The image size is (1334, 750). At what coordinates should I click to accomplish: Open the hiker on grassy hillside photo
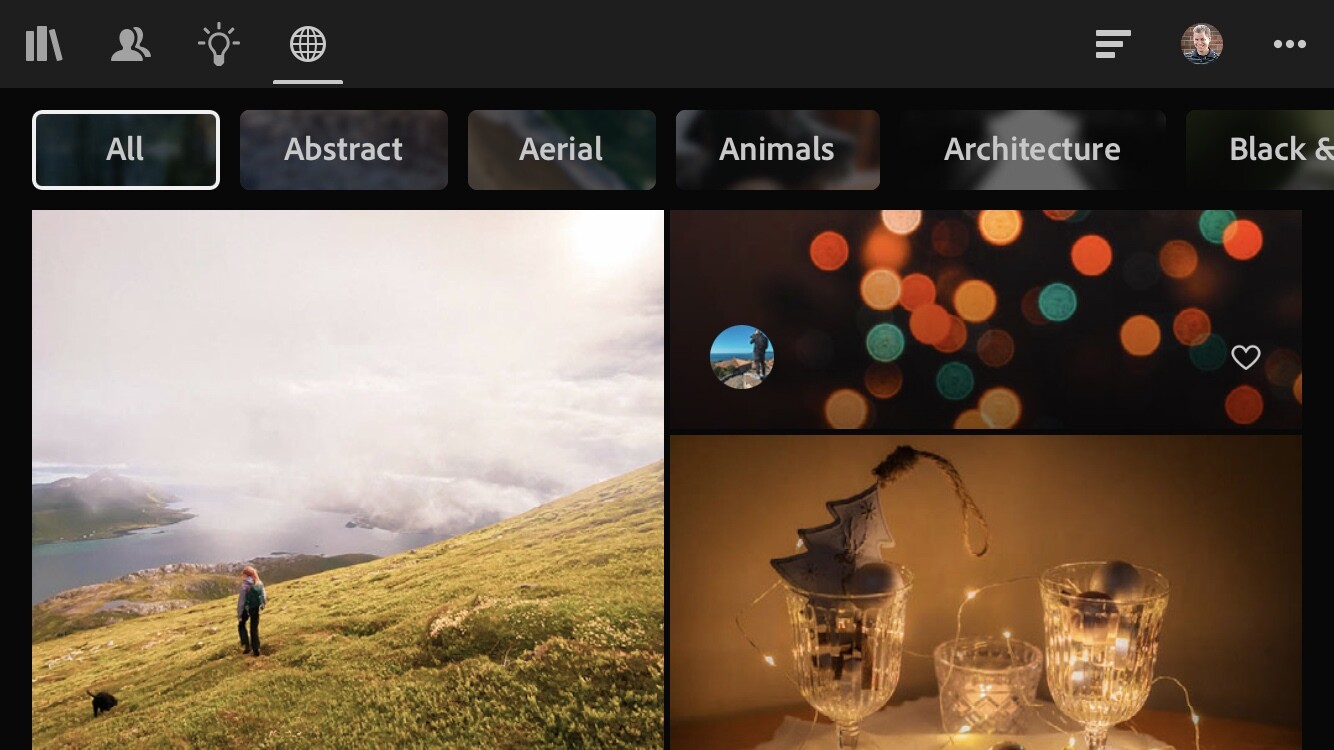347,480
